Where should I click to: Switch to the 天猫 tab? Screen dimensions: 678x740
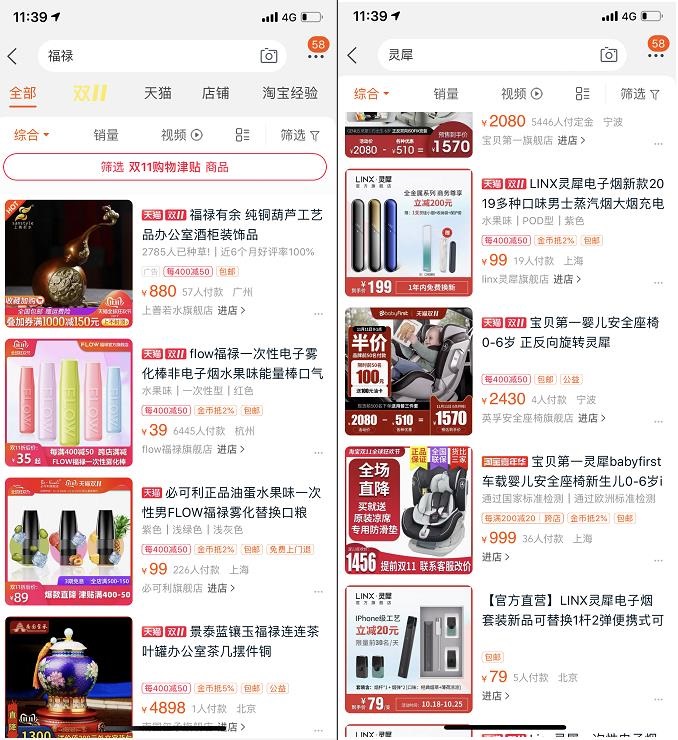[157, 93]
